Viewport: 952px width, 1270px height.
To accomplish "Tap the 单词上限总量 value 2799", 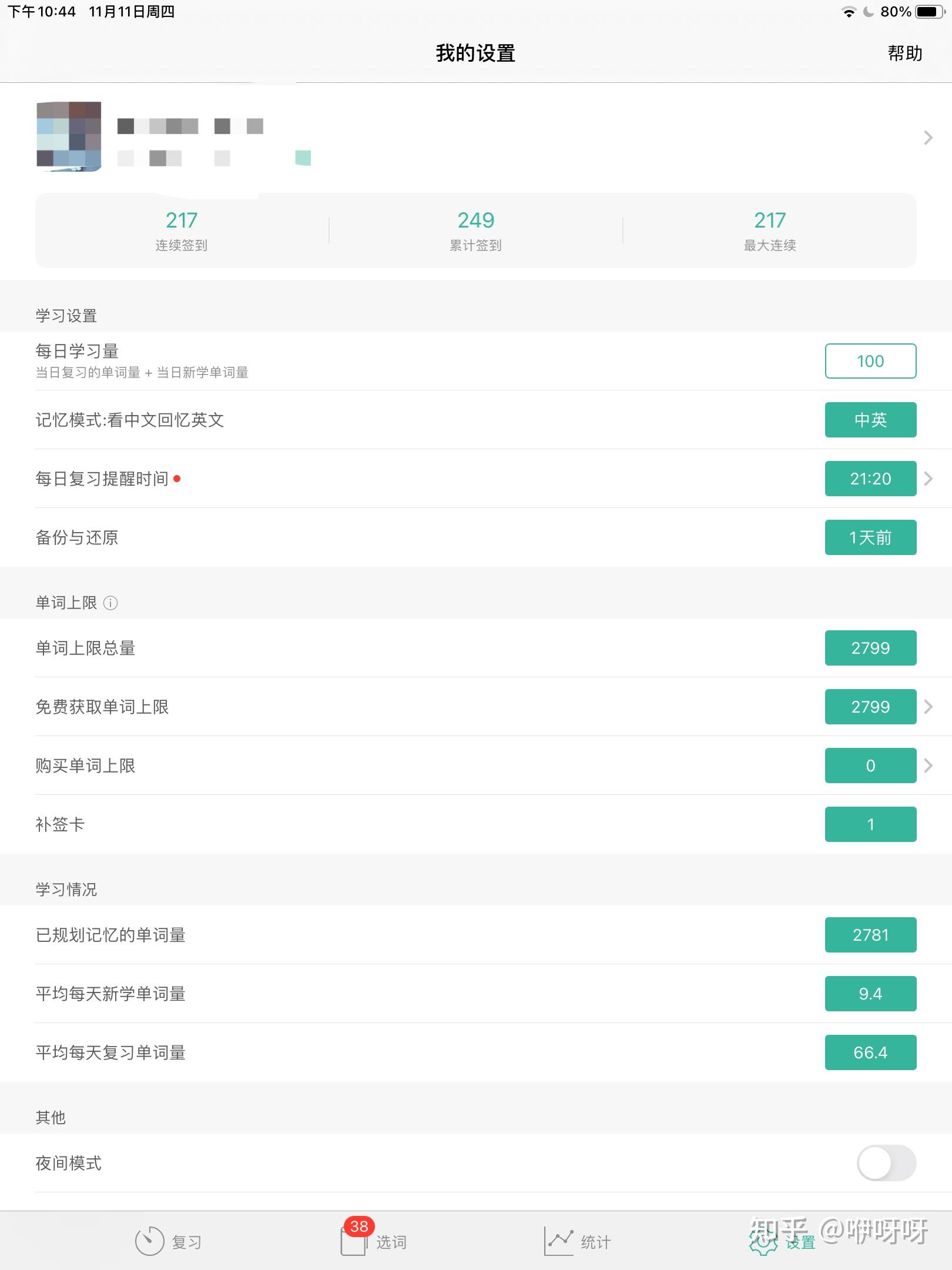I will coord(870,648).
